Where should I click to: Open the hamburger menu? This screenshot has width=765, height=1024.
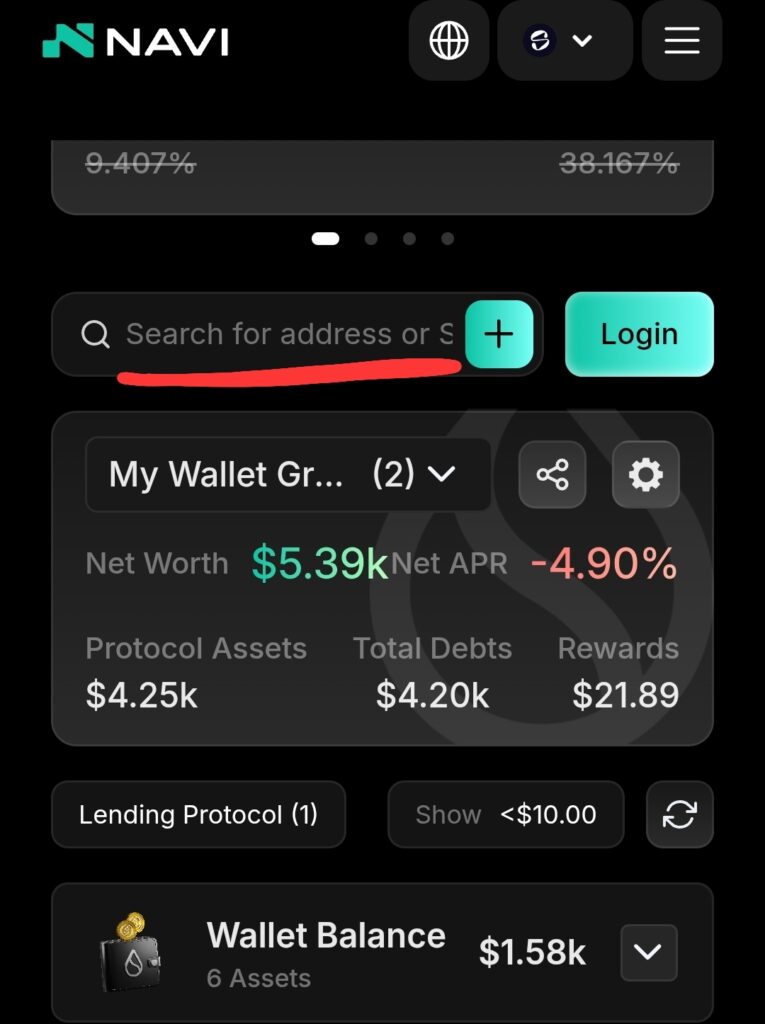point(681,41)
